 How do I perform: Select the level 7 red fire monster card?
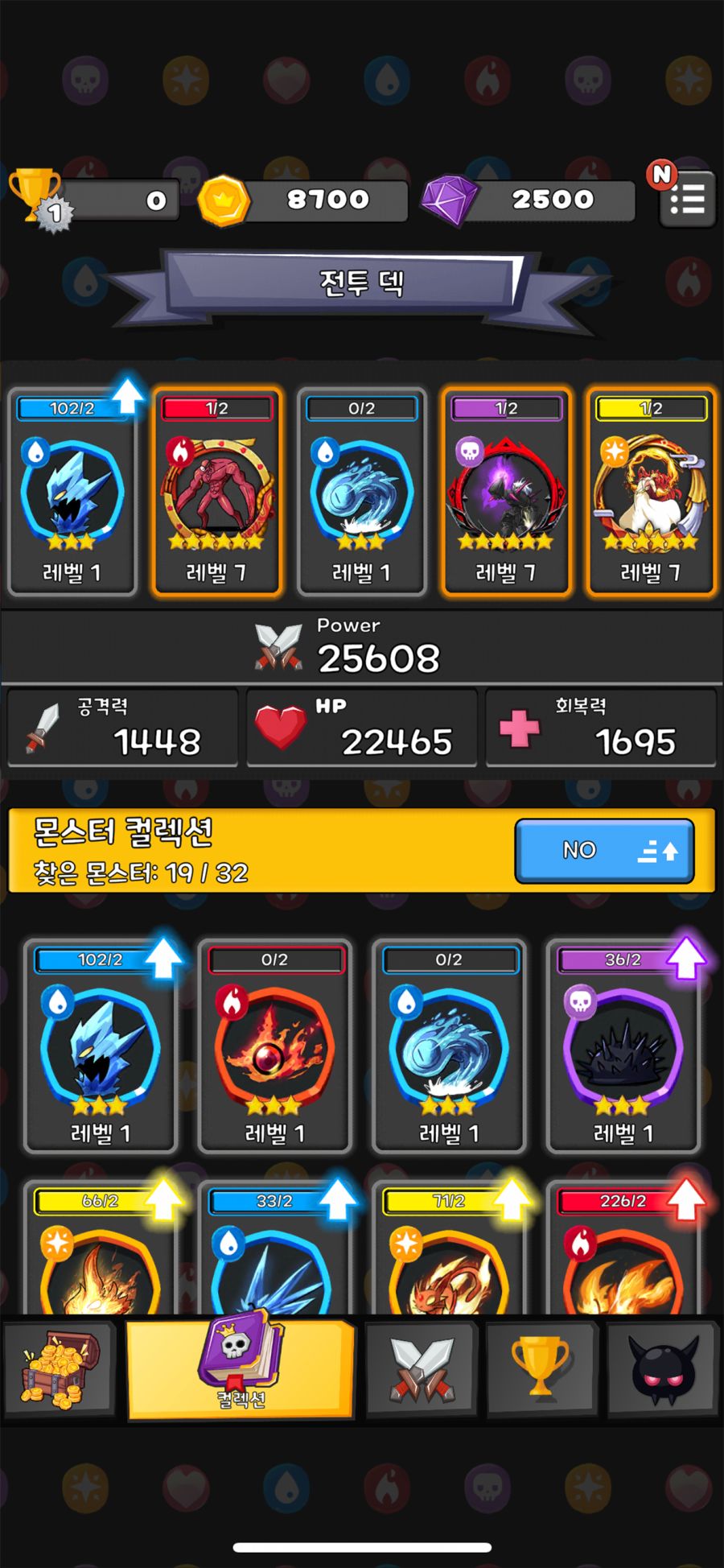pyautogui.click(x=216, y=493)
